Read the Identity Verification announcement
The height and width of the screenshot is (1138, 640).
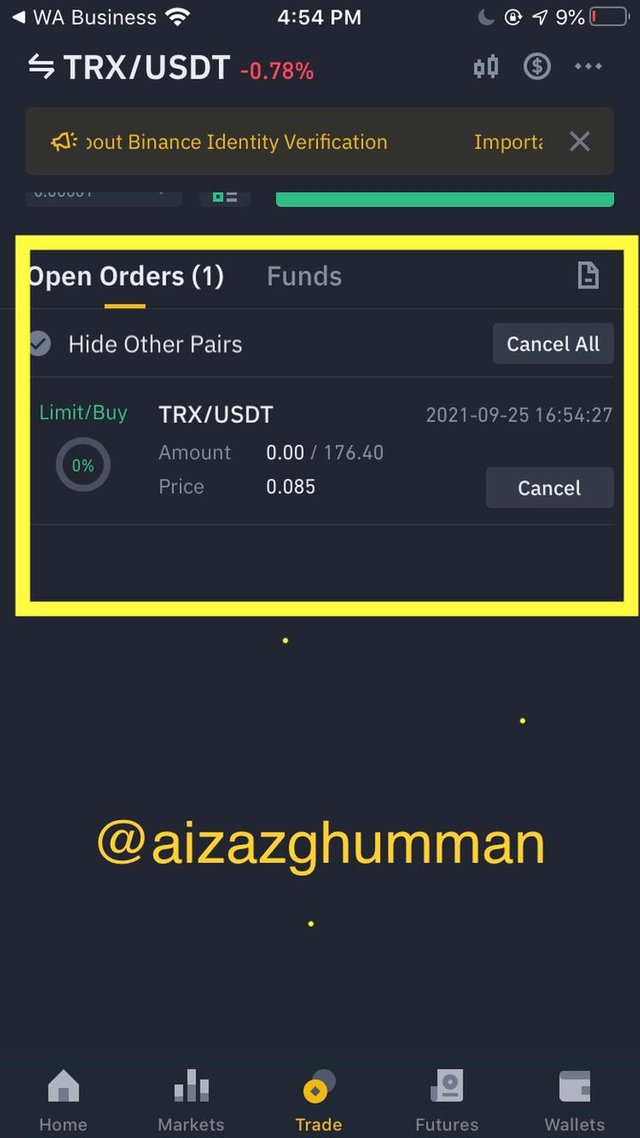236,142
